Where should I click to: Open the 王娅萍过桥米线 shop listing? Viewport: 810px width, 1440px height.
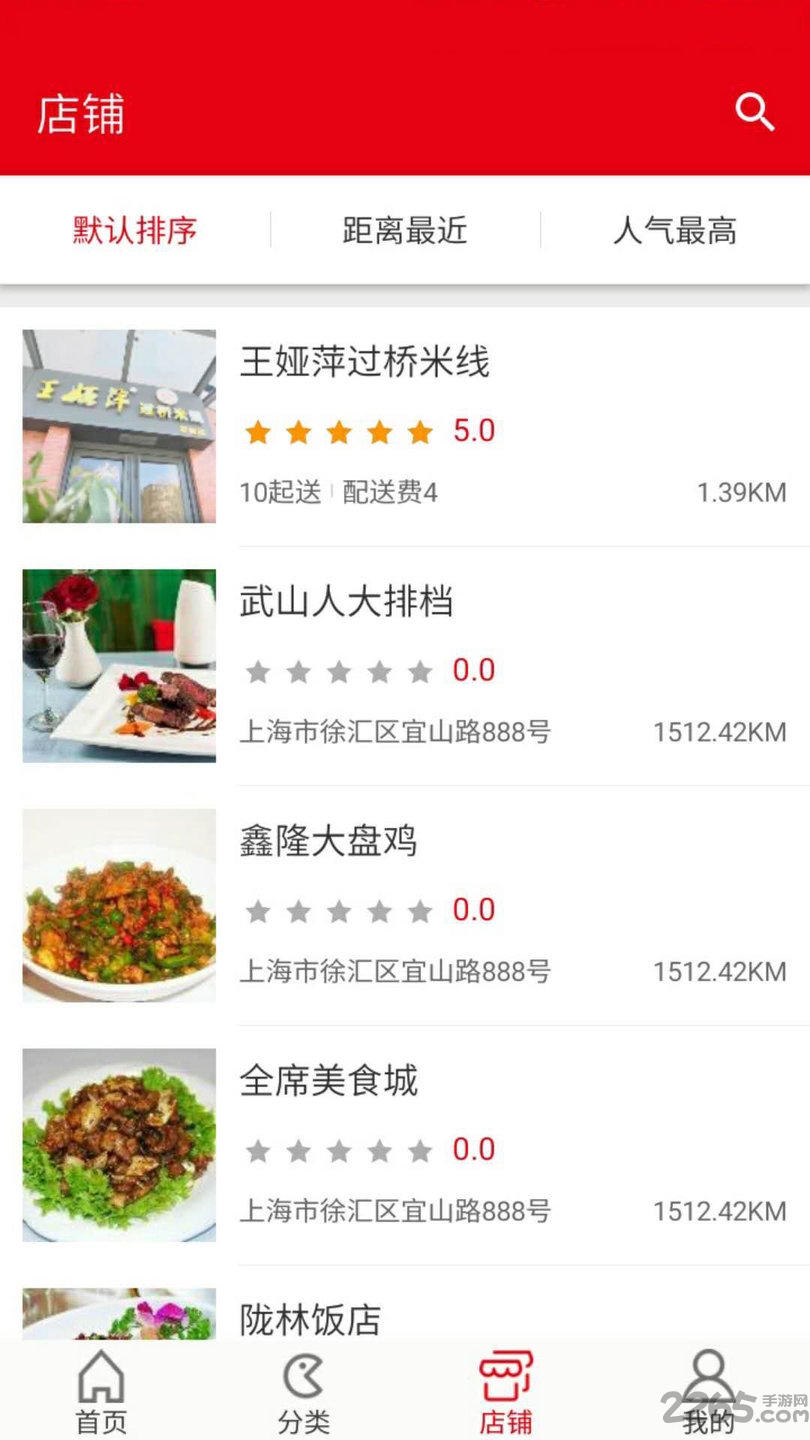click(x=367, y=363)
